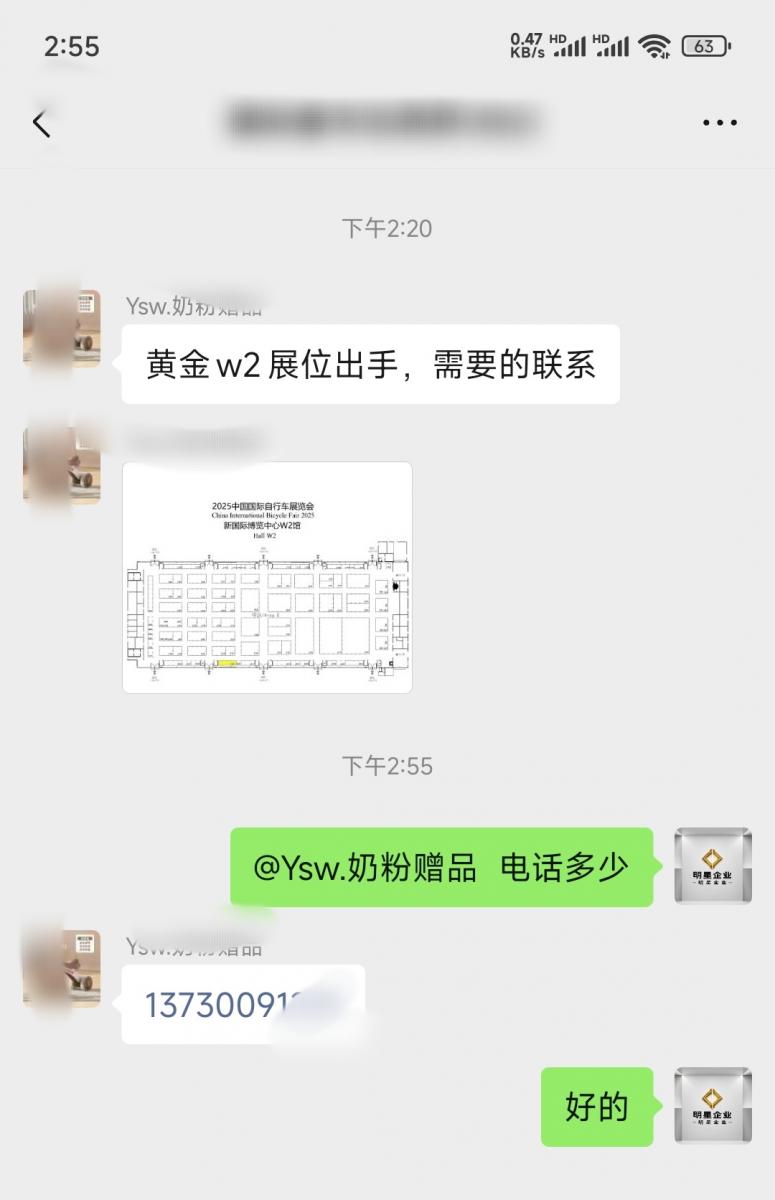The image size is (775, 1200).
Task: Open my avatar next to 好的 message
Action: coord(712,1106)
